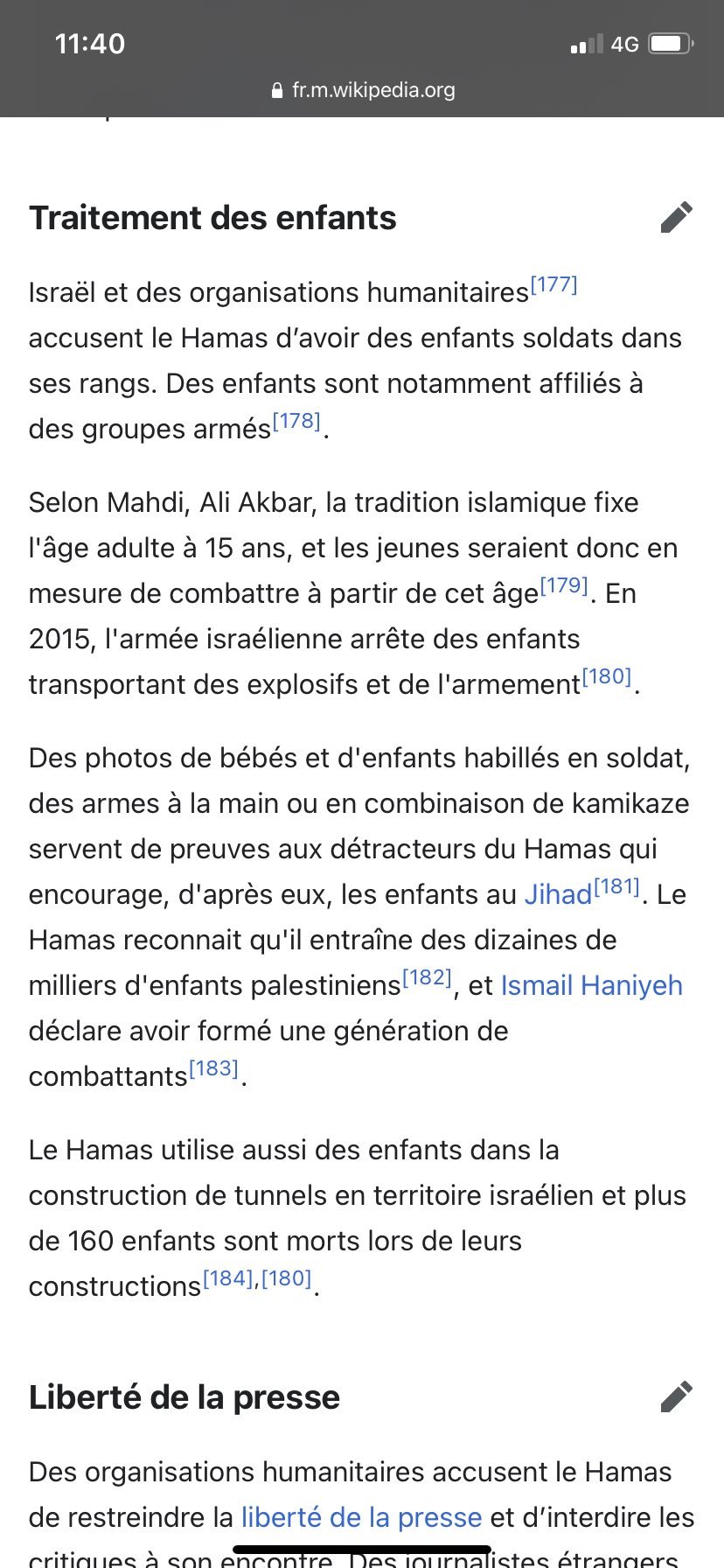Open footnote reference 177
Viewport: 724px width, 1568px height.
[553, 285]
